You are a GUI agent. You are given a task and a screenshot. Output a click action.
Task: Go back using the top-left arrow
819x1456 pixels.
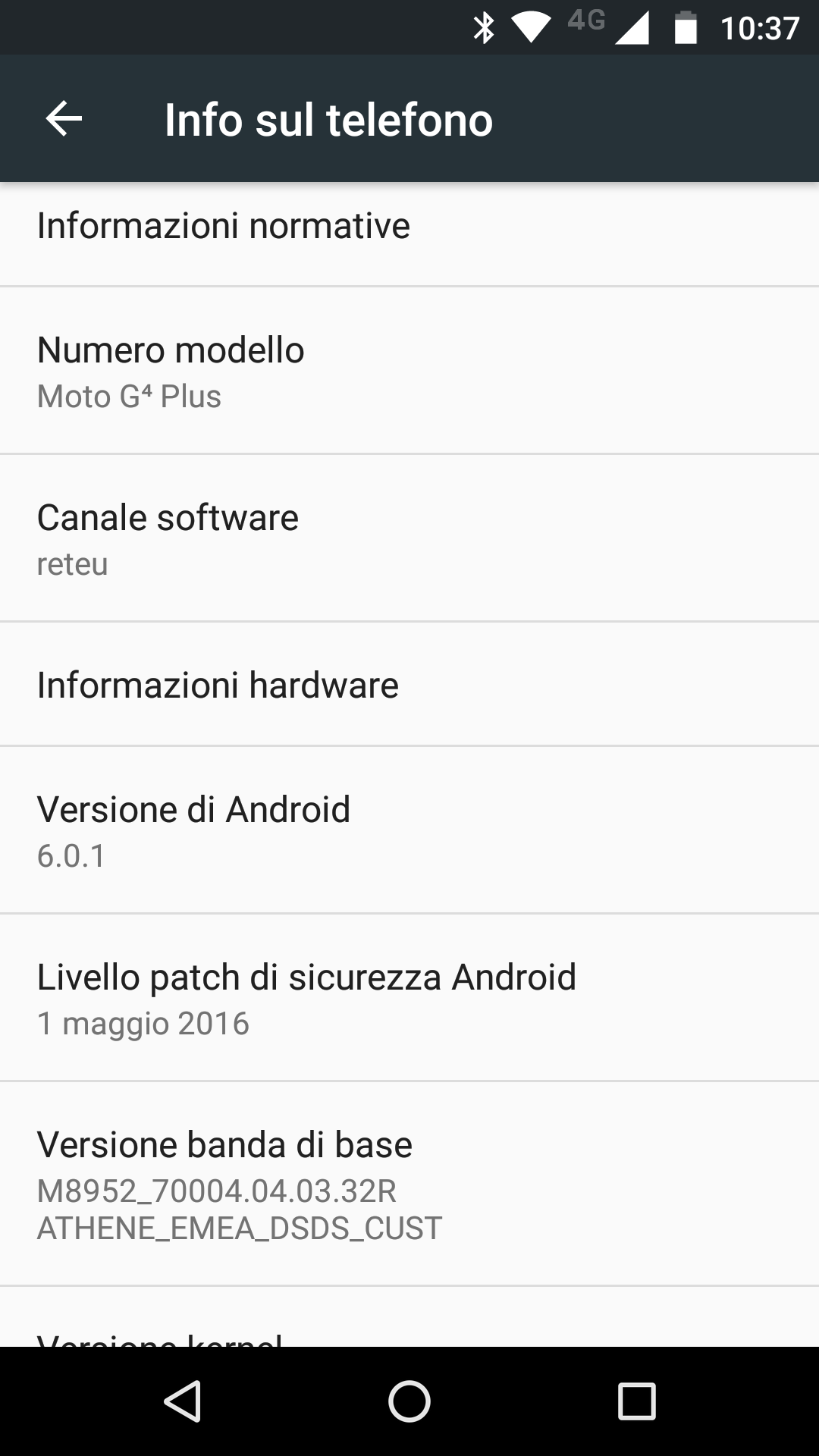click(64, 119)
